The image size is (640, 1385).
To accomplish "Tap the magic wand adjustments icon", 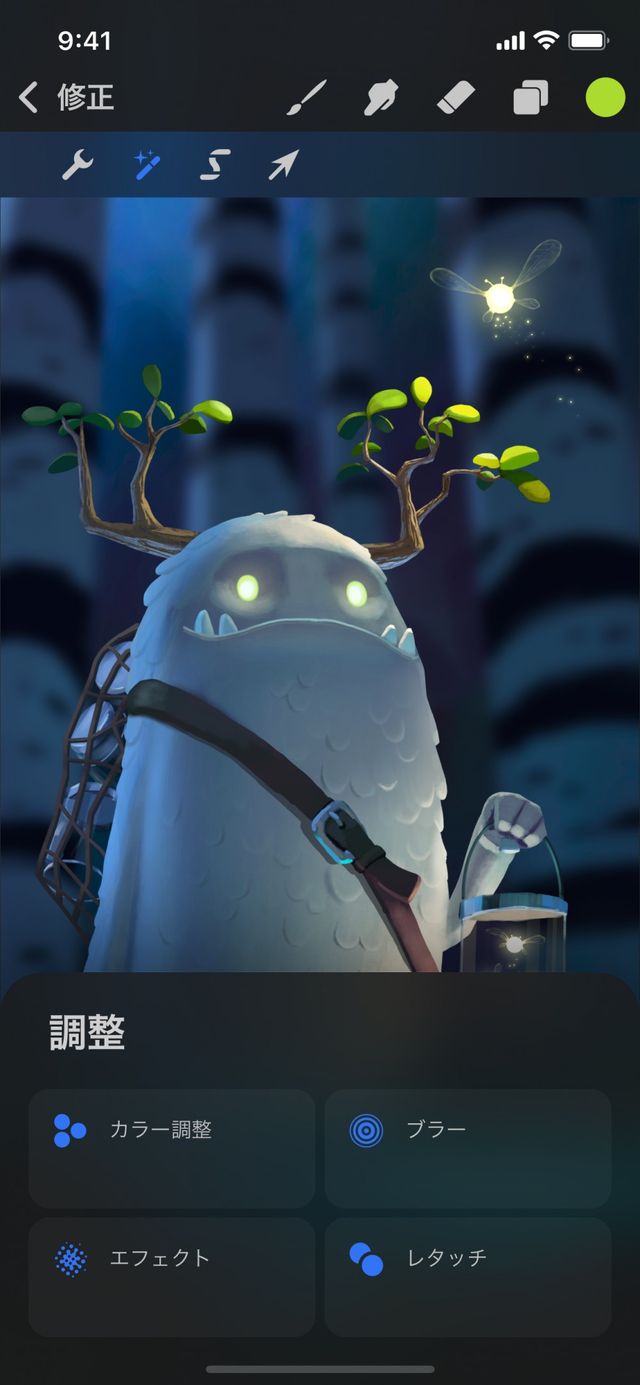I will (x=148, y=165).
